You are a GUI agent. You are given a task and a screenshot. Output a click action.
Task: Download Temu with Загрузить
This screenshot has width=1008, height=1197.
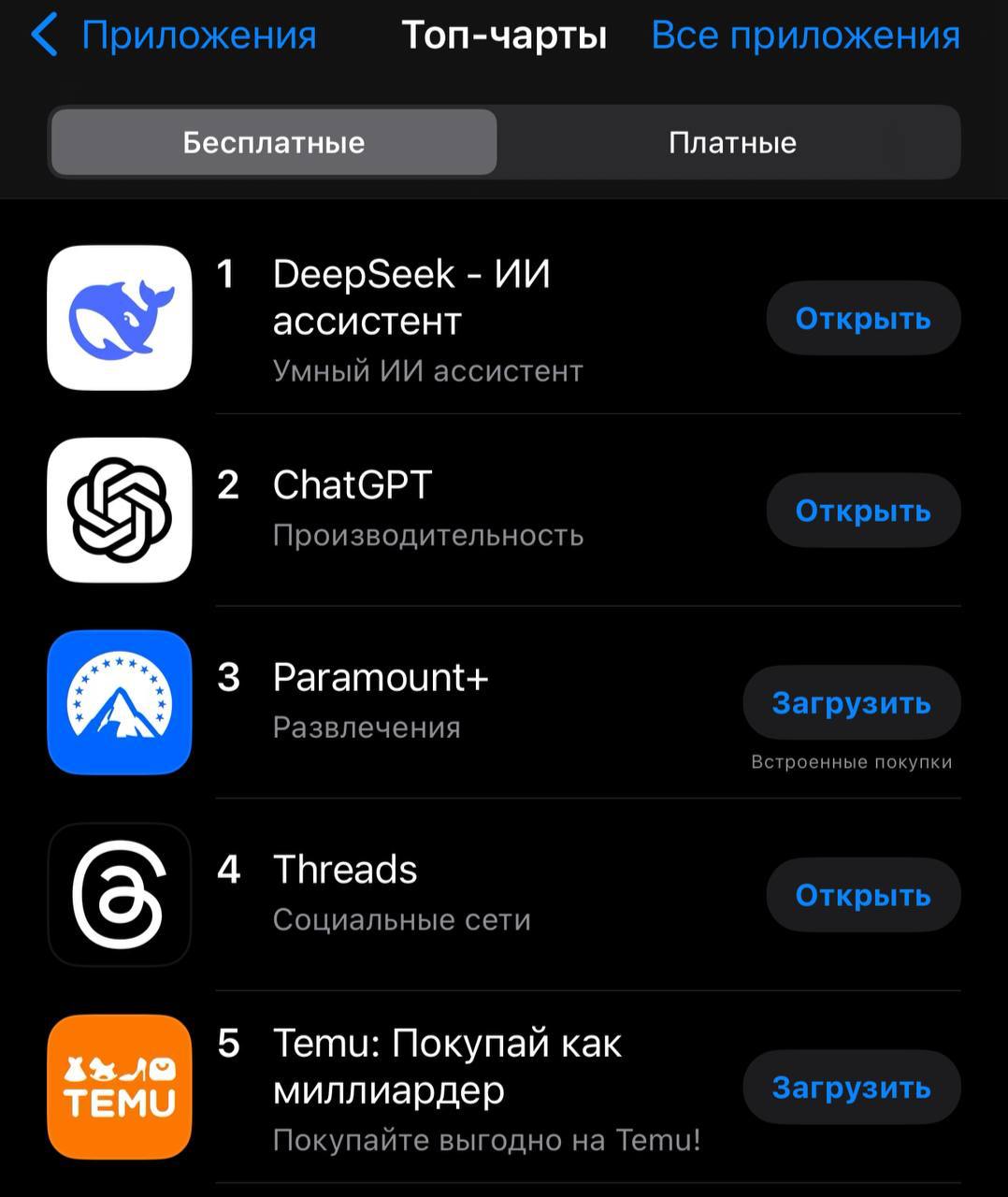tap(851, 1088)
